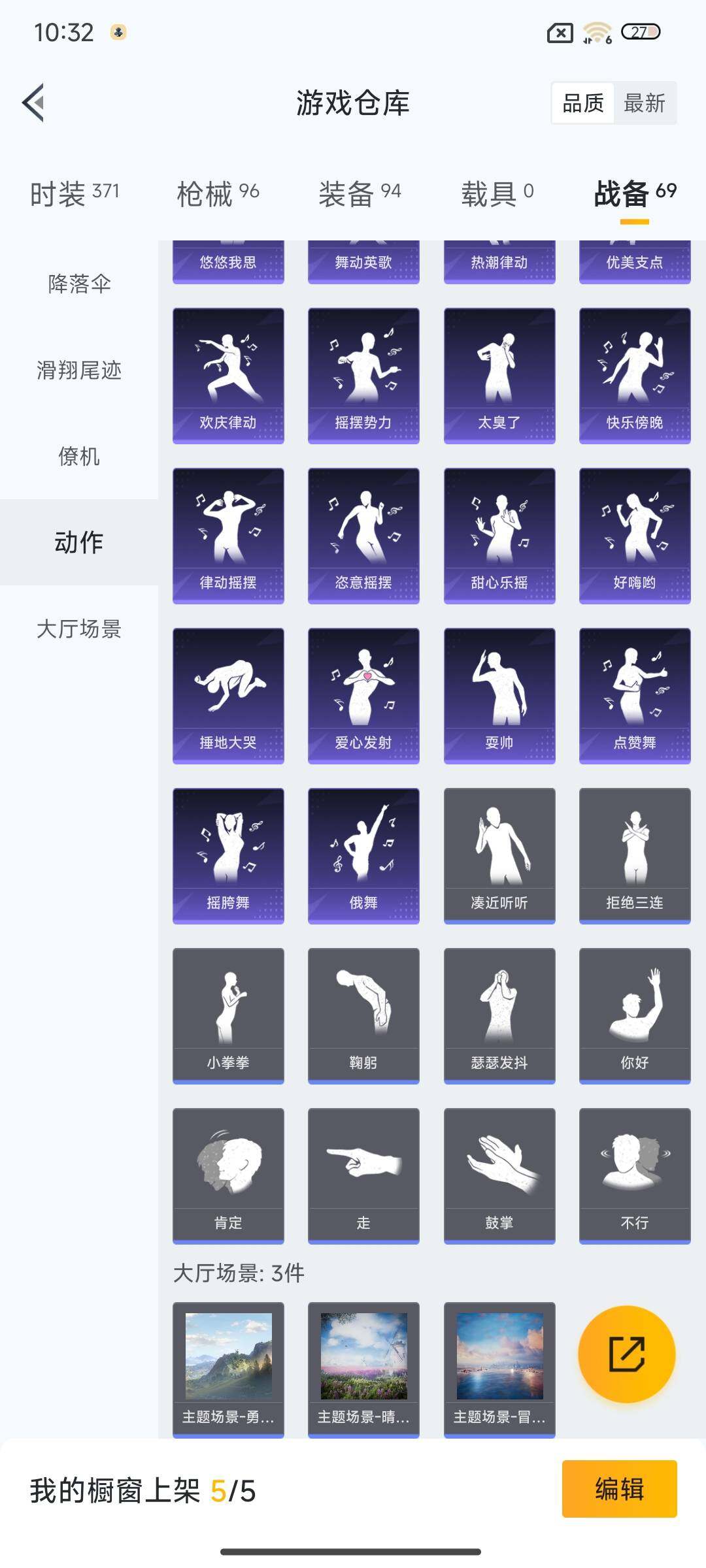
Task: Go back from the 游戏仓库 screen
Action: coord(34,103)
